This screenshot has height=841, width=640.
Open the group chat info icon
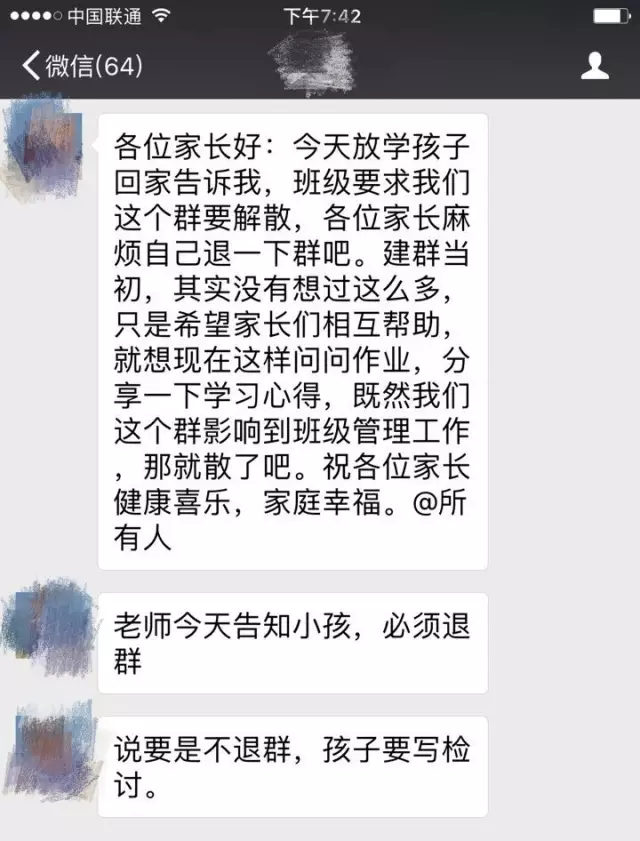pyautogui.click(x=595, y=66)
